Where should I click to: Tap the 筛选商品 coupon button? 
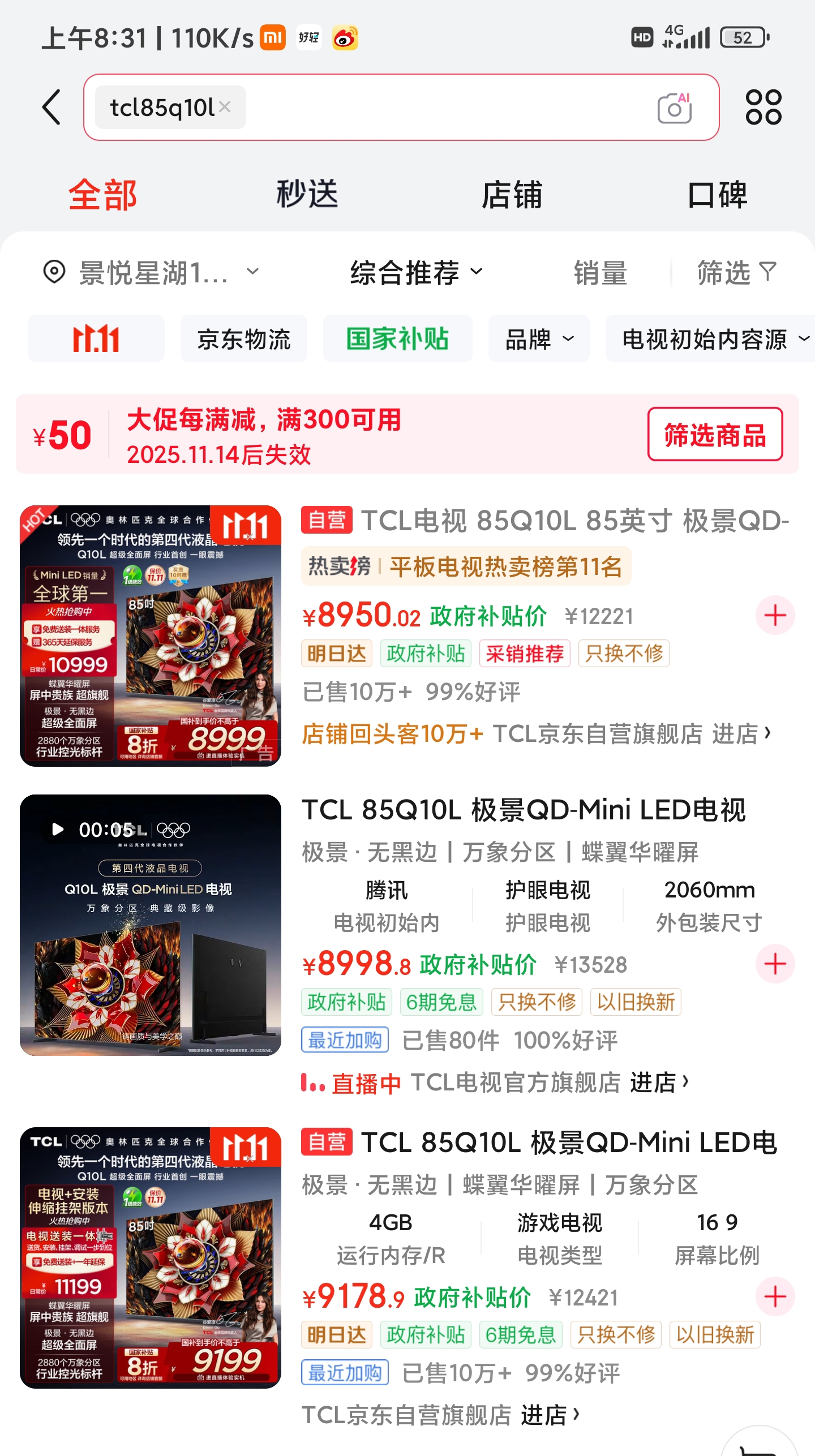point(715,435)
